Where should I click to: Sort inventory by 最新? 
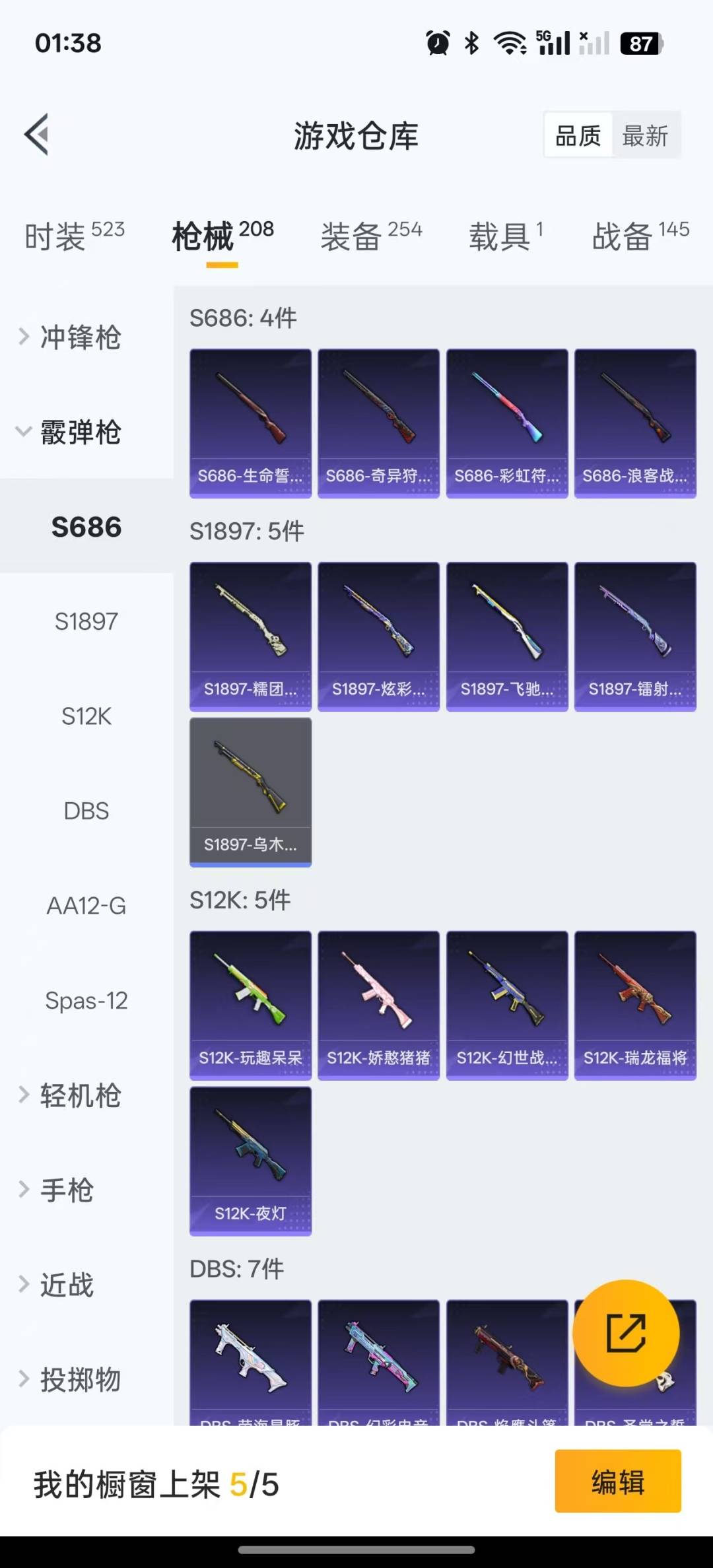pyautogui.click(x=645, y=136)
